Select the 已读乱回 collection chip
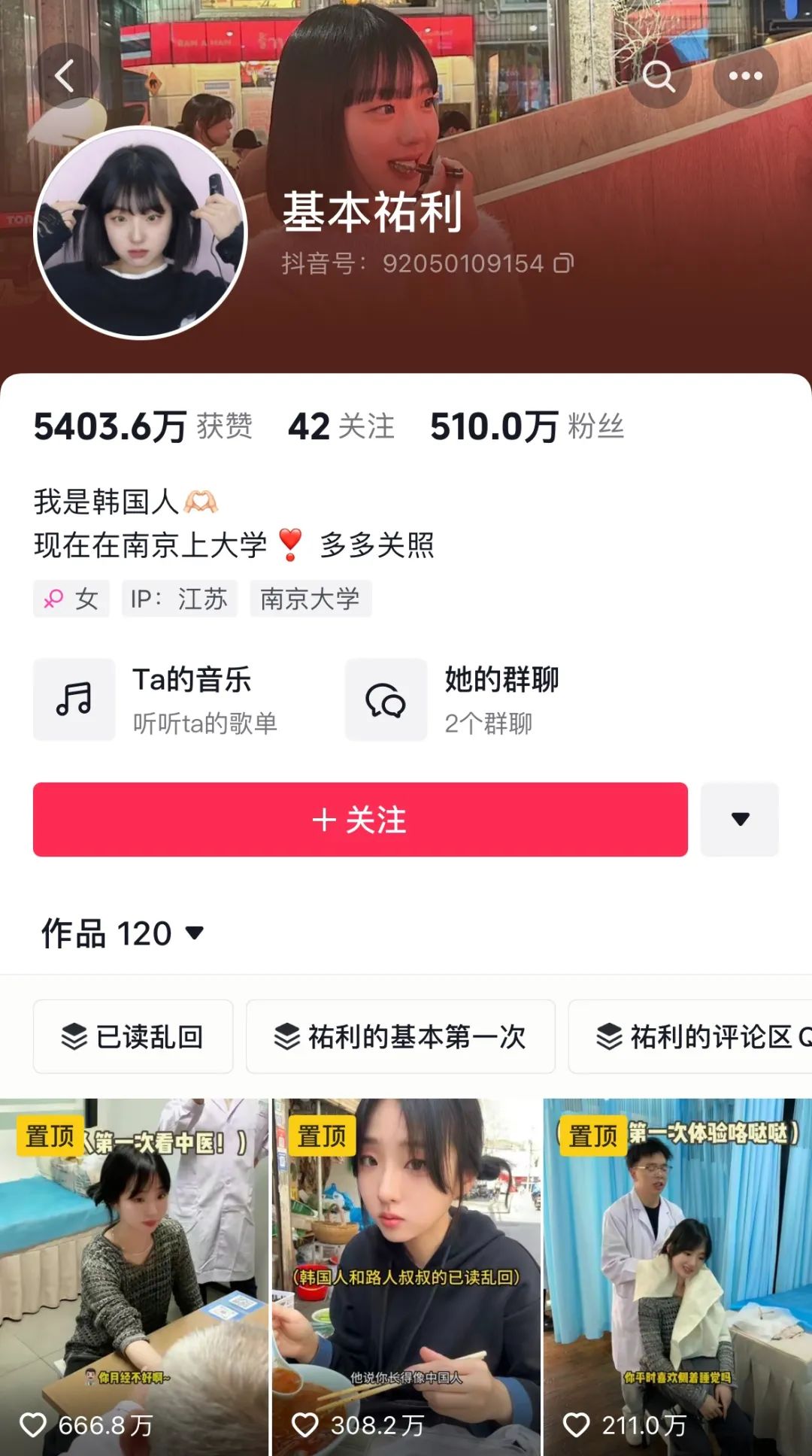The width and height of the screenshot is (812, 1456). [x=133, y=1036]
